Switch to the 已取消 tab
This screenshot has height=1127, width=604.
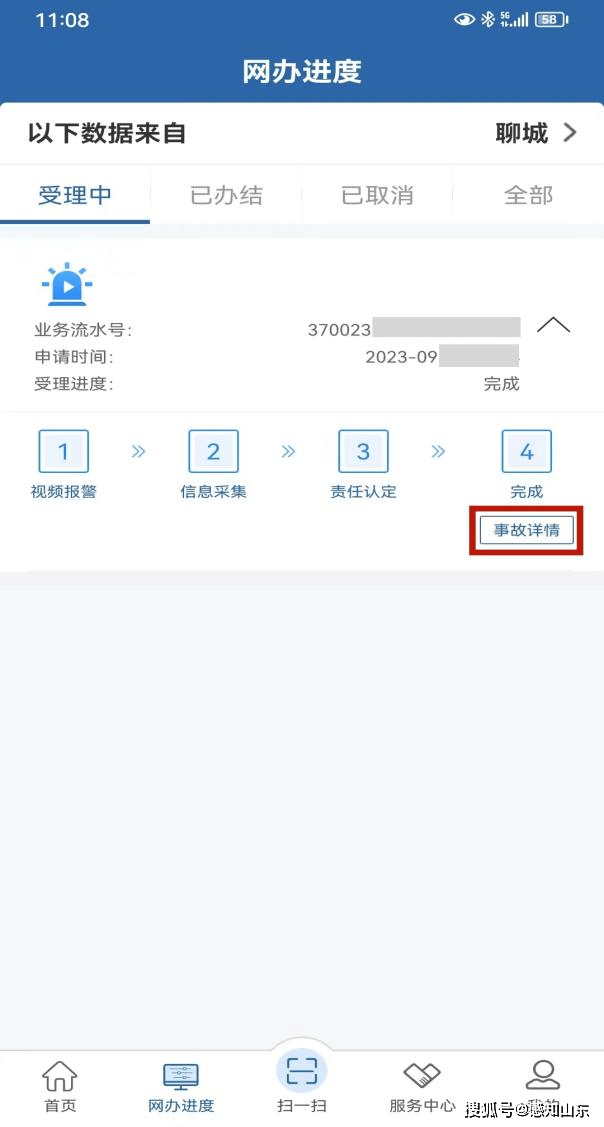click(x=378, y=196)
